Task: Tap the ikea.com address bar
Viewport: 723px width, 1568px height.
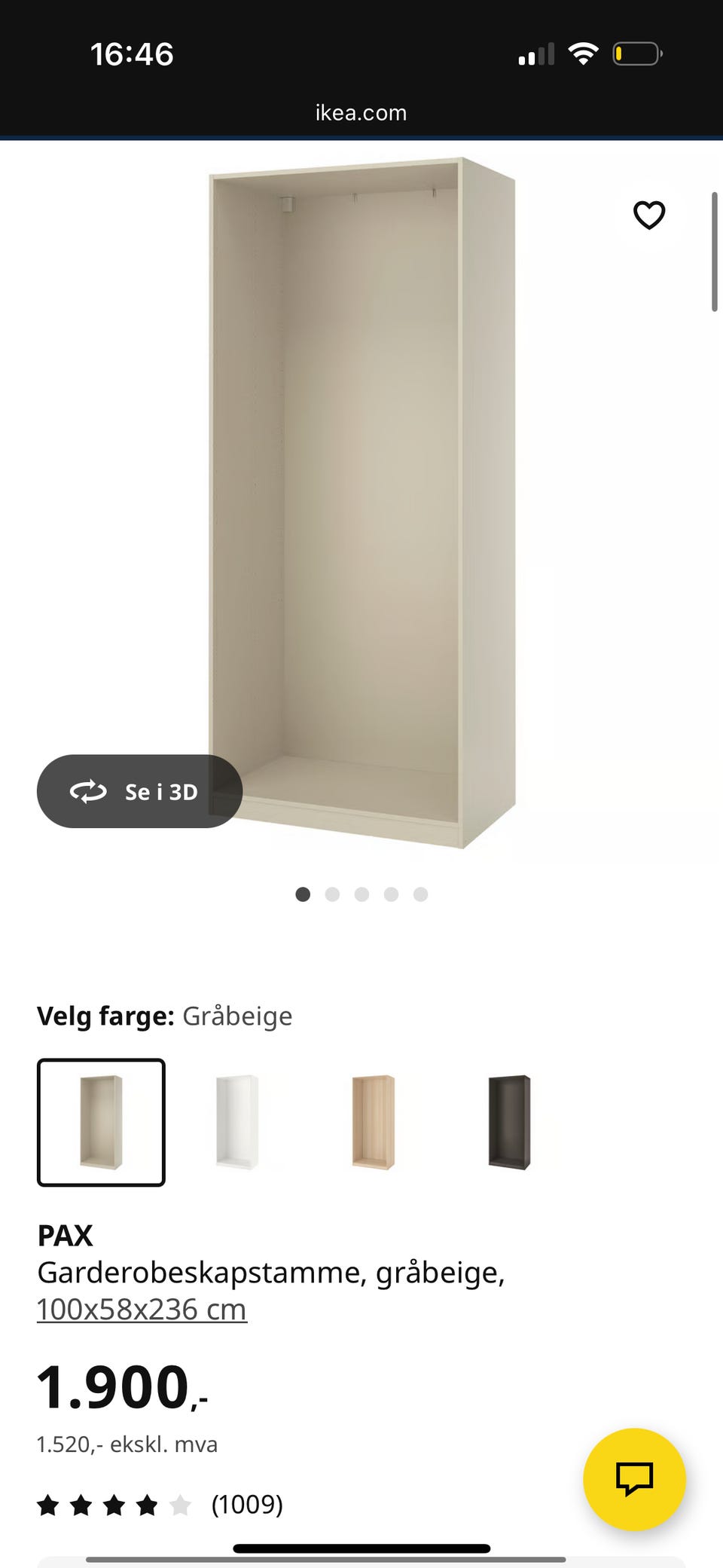Action: point(361,112)
